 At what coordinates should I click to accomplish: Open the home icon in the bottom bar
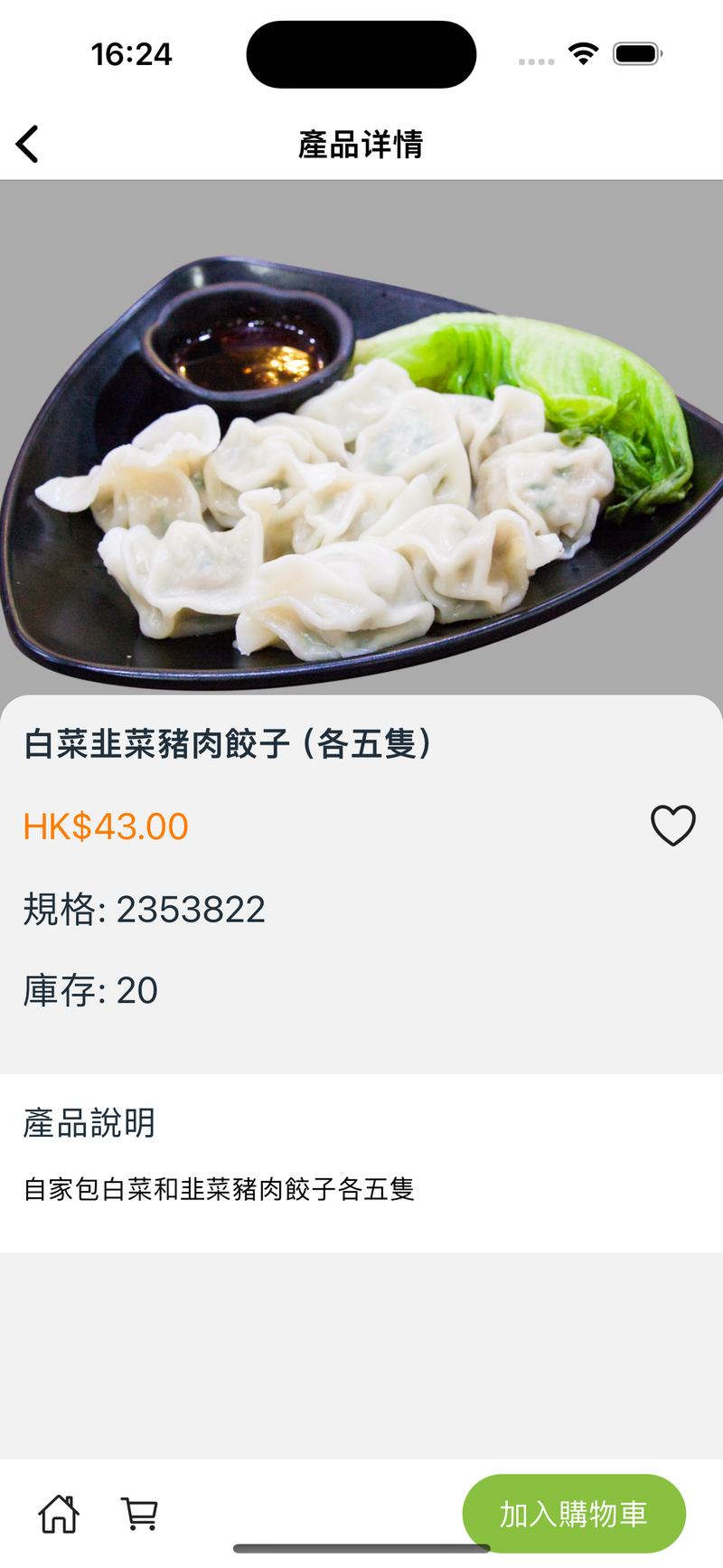coord(59,1513)
